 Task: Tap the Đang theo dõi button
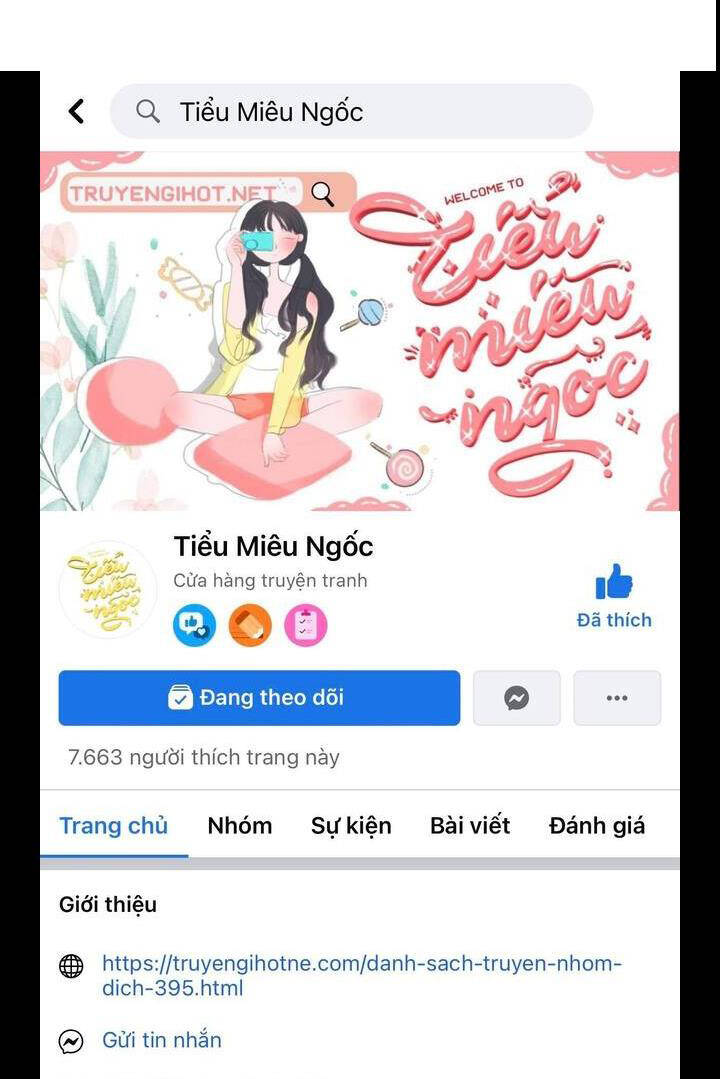coord(259,698)
